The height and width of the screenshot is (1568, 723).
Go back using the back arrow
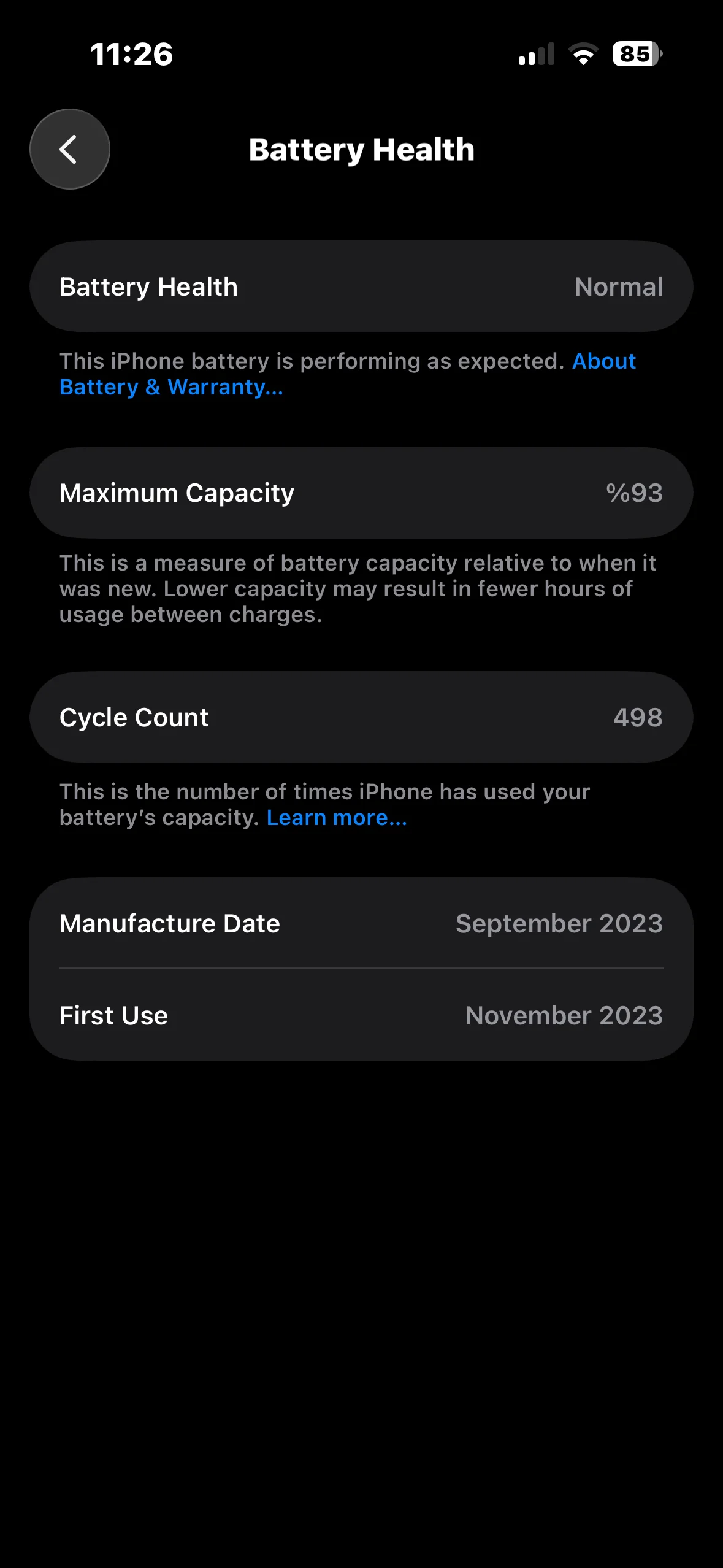coord(70,149)
